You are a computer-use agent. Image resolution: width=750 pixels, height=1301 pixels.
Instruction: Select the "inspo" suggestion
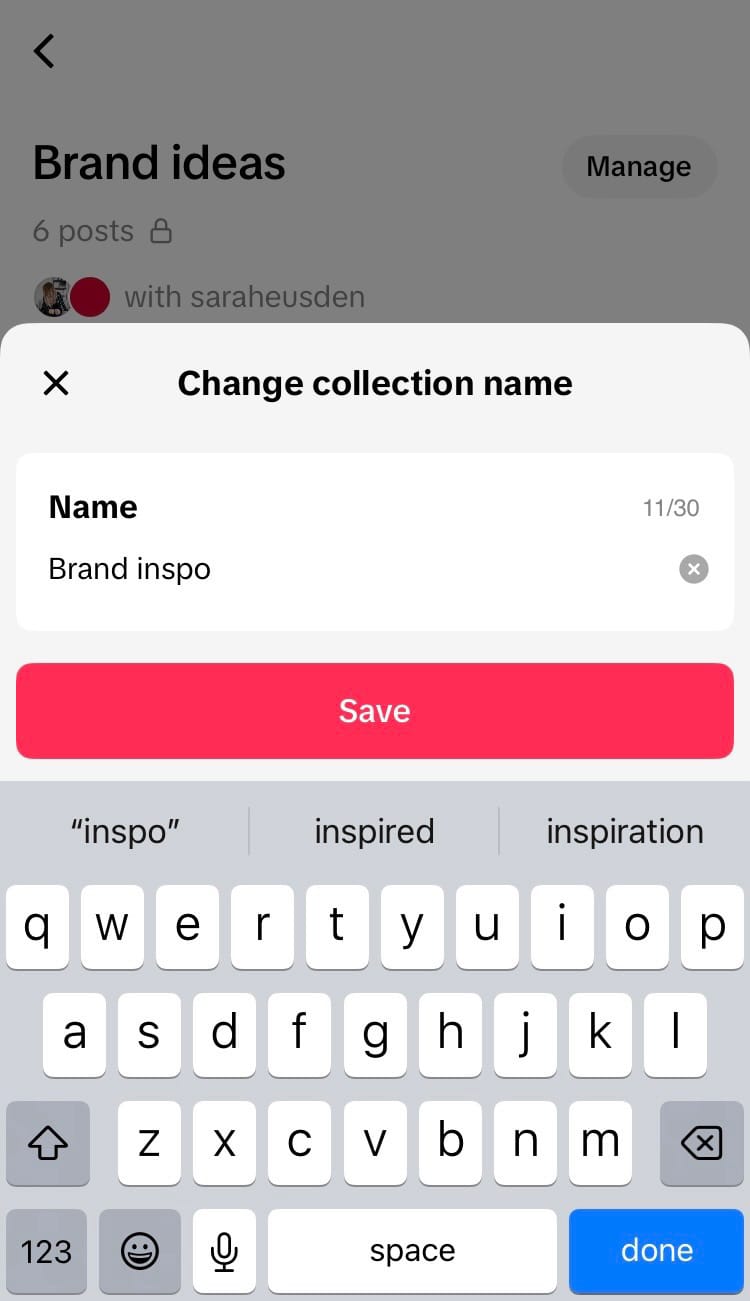pyautogui.click(x=125, y=831)
